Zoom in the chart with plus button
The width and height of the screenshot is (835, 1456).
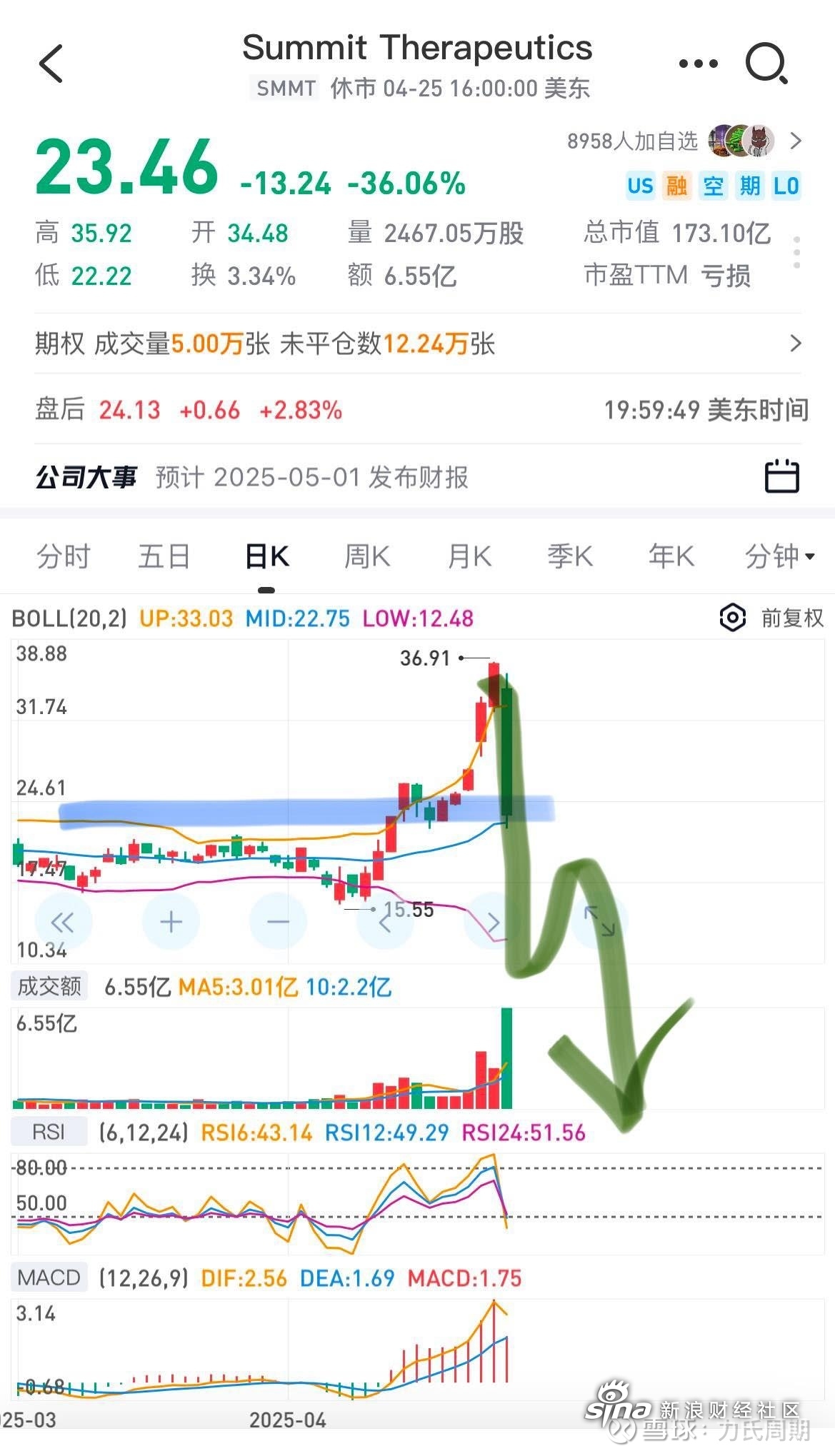[171, 922]
